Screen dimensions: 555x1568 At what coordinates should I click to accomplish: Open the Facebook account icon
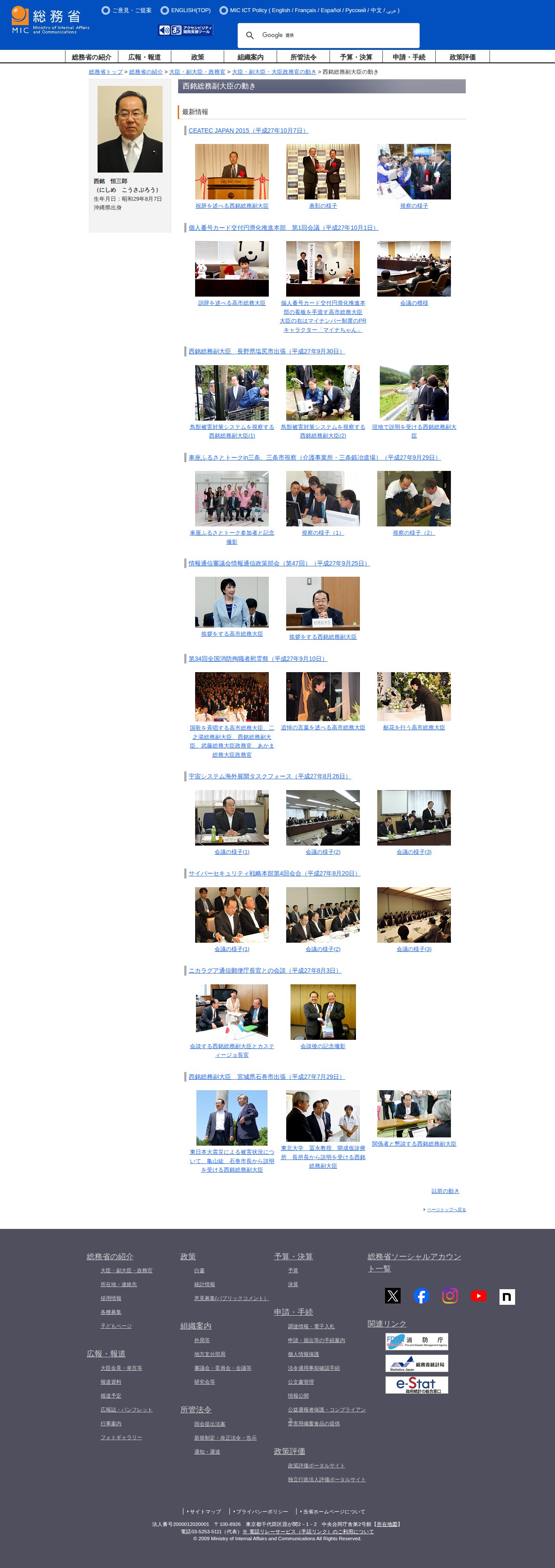[x=421, y=1296]
